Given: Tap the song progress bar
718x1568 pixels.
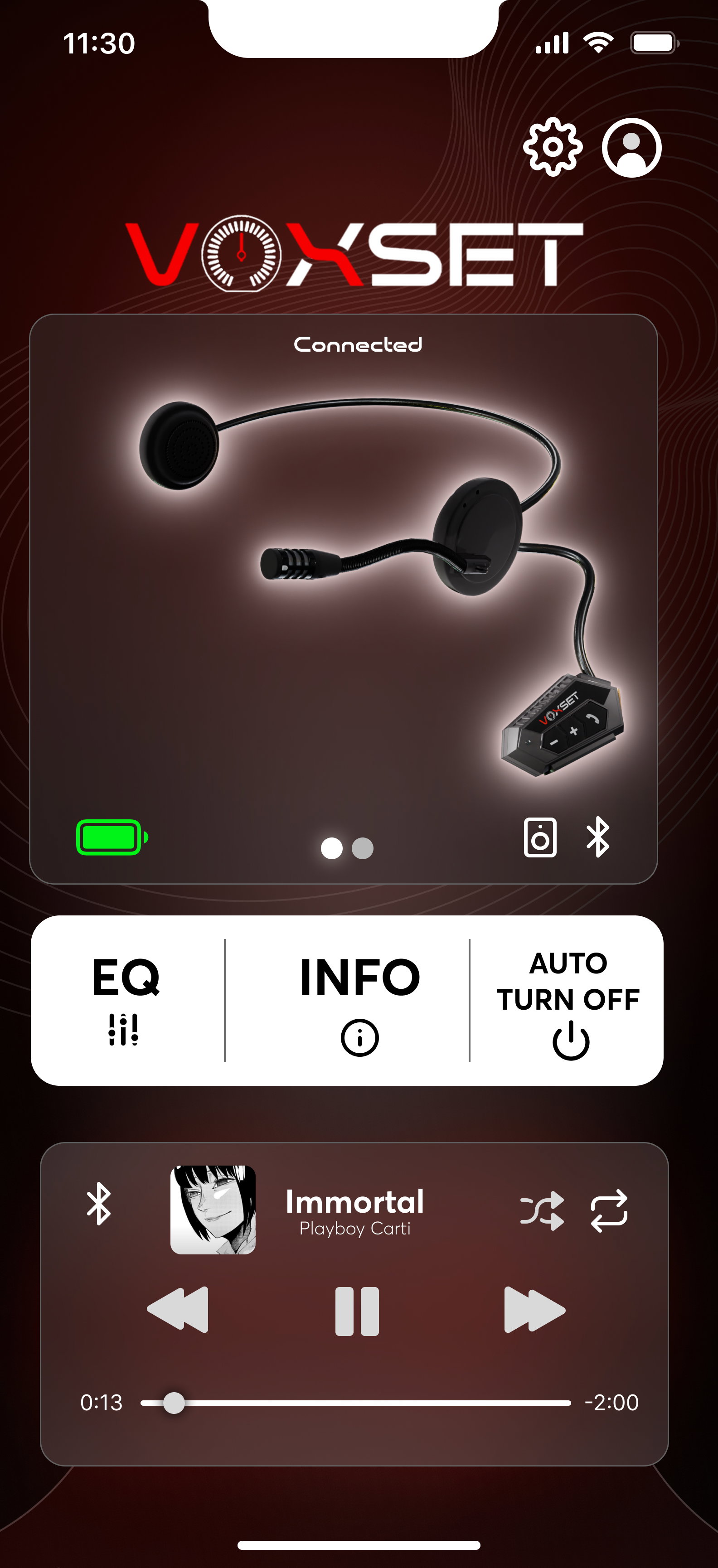Looking at the screenshot, I should tap(356, 1403).
